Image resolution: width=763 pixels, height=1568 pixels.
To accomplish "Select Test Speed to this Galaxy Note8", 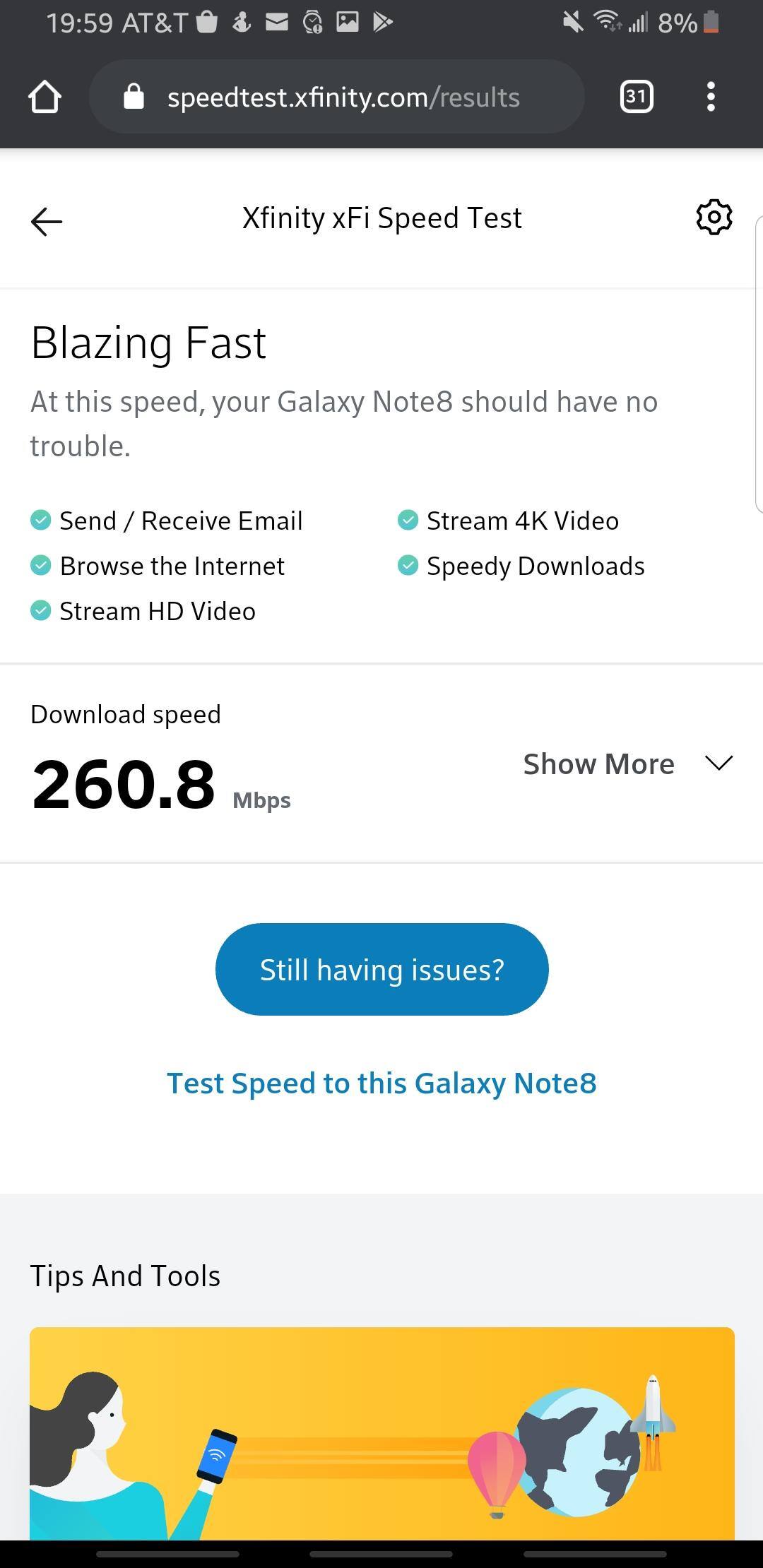I will (x=381, y=1083).
